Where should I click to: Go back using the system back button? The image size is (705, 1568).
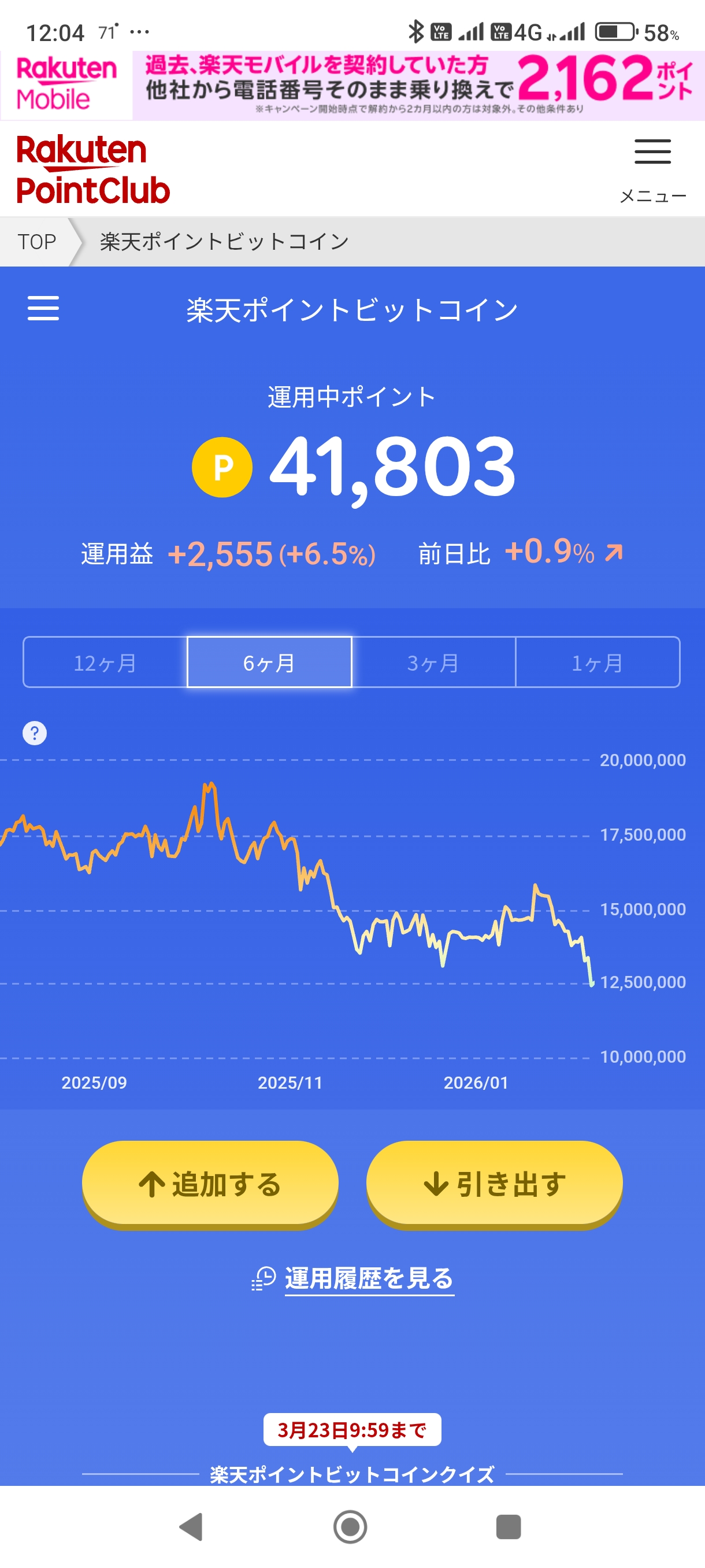click(x=191, y=1526)
